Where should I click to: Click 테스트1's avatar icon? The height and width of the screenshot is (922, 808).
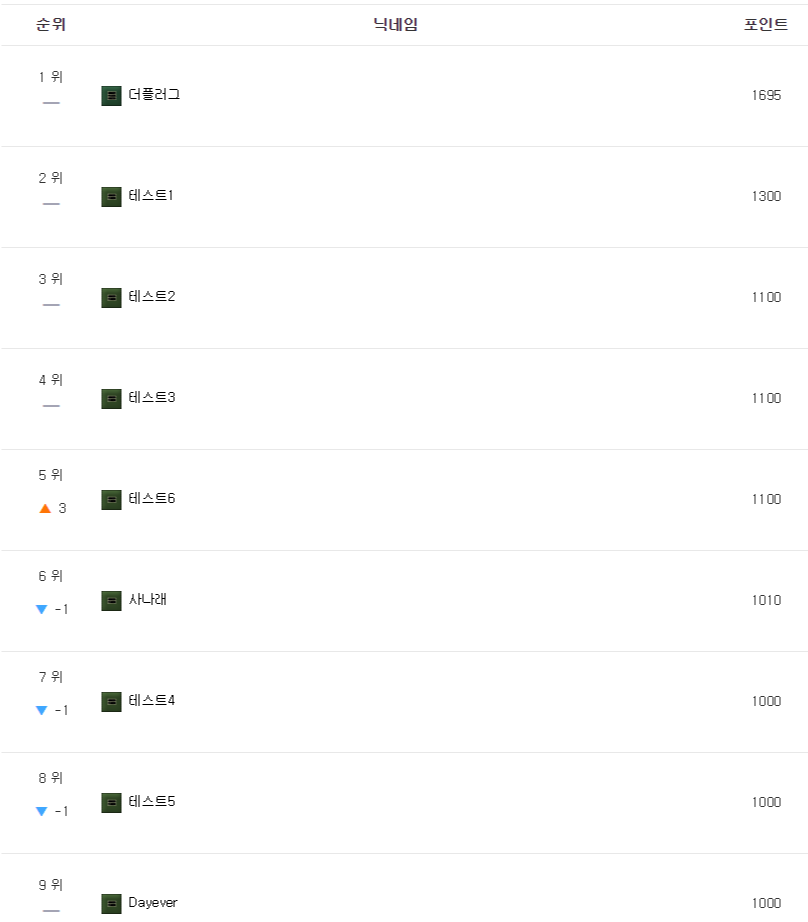[111, 196]
